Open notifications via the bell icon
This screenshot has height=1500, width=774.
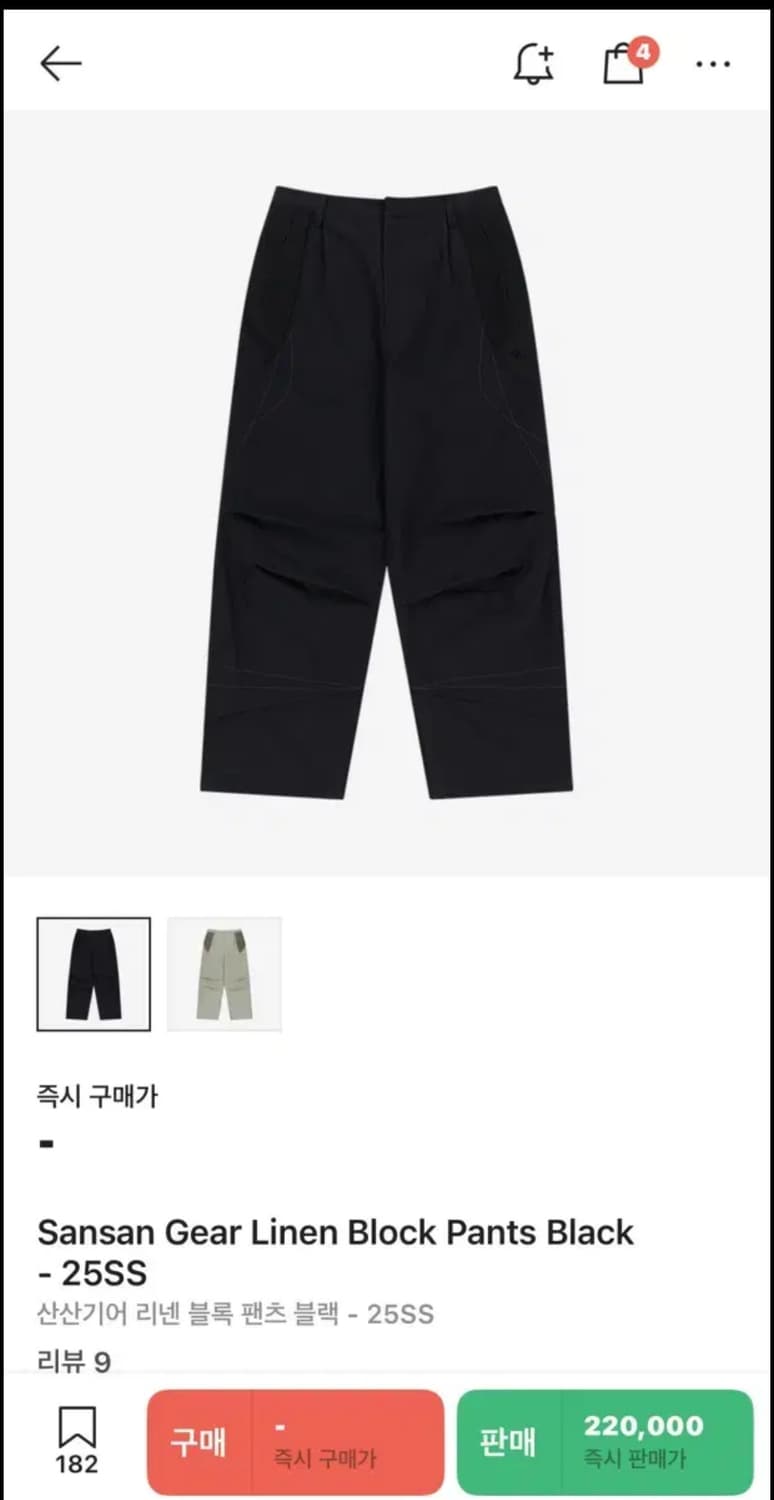click(x=535, y=64)
